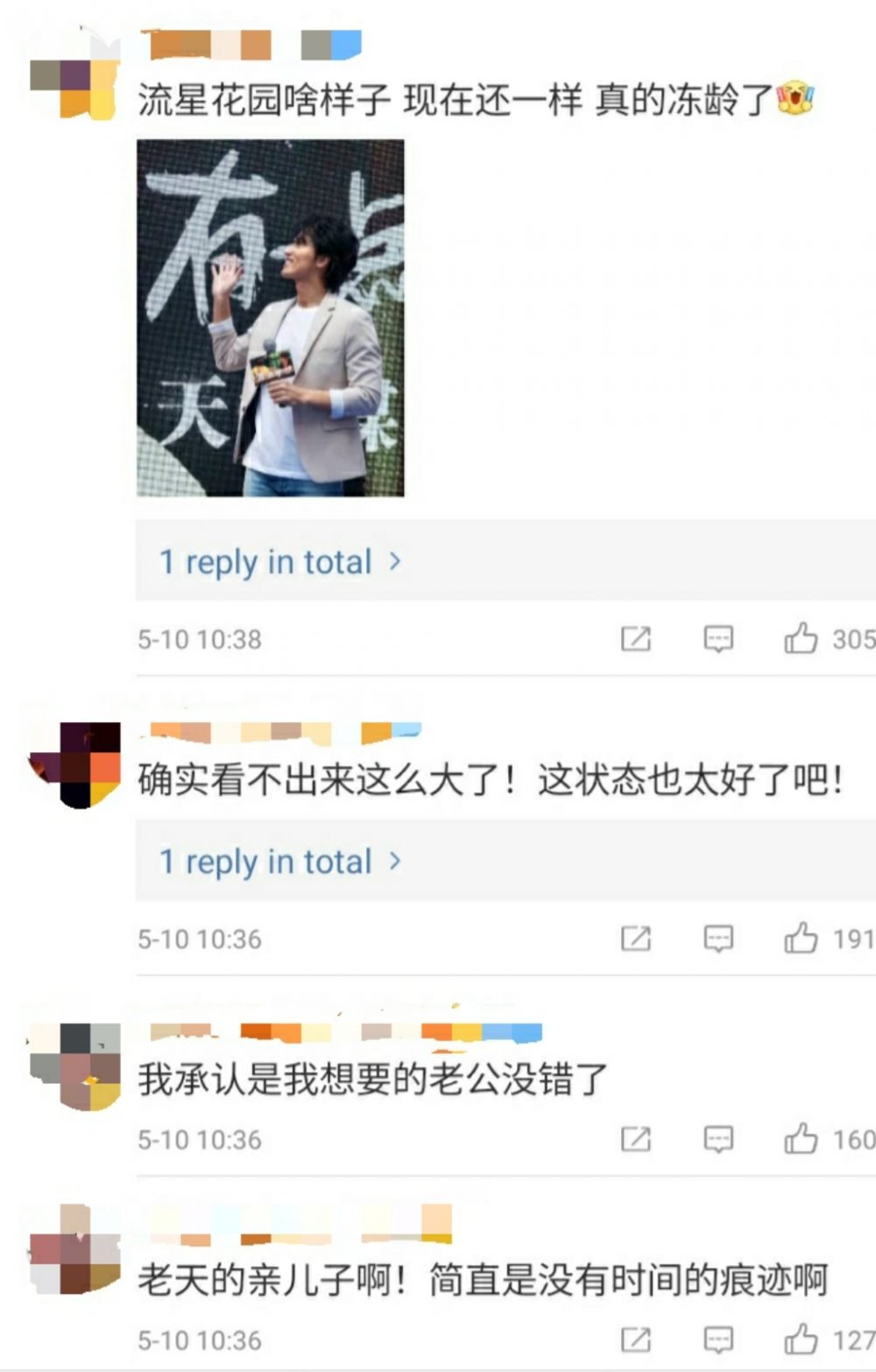Reply to the comment posted at 10:38
Viewport: 876px width, 1372px height.
click(718, 639)
